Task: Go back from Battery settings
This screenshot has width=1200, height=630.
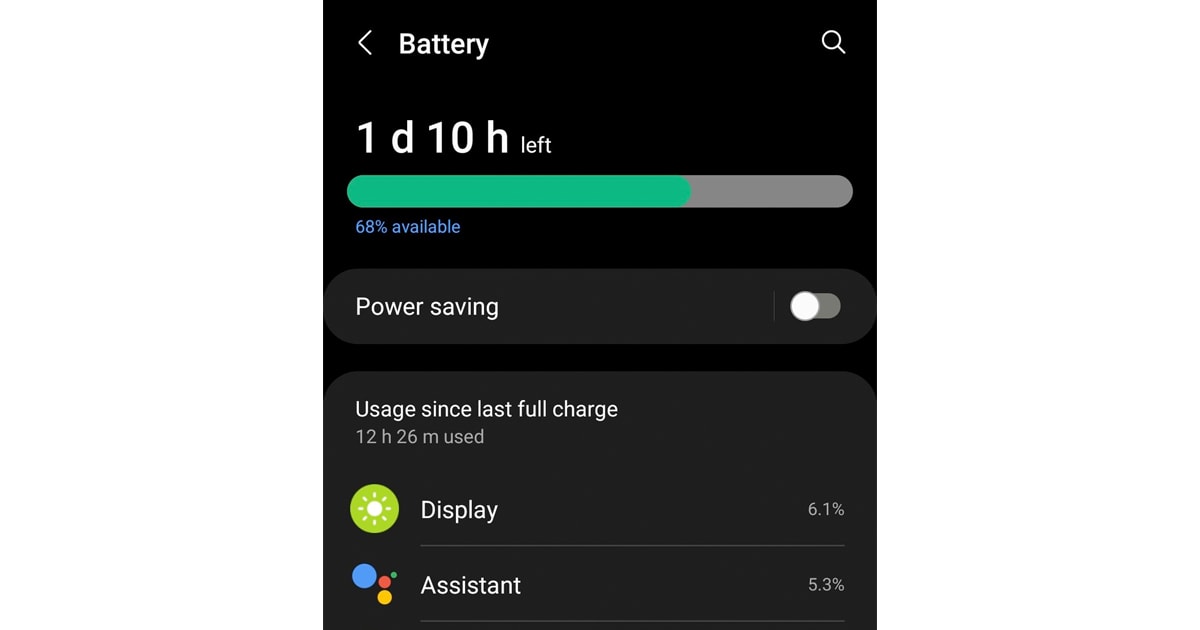Action: [x=365, y=43]
